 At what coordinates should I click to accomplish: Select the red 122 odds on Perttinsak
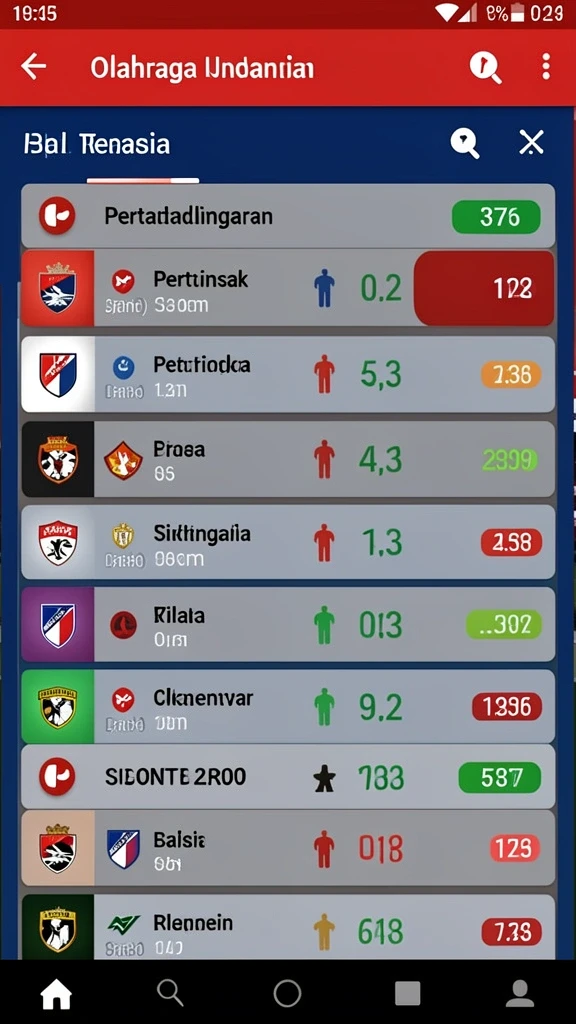click(x=484, y=289)
